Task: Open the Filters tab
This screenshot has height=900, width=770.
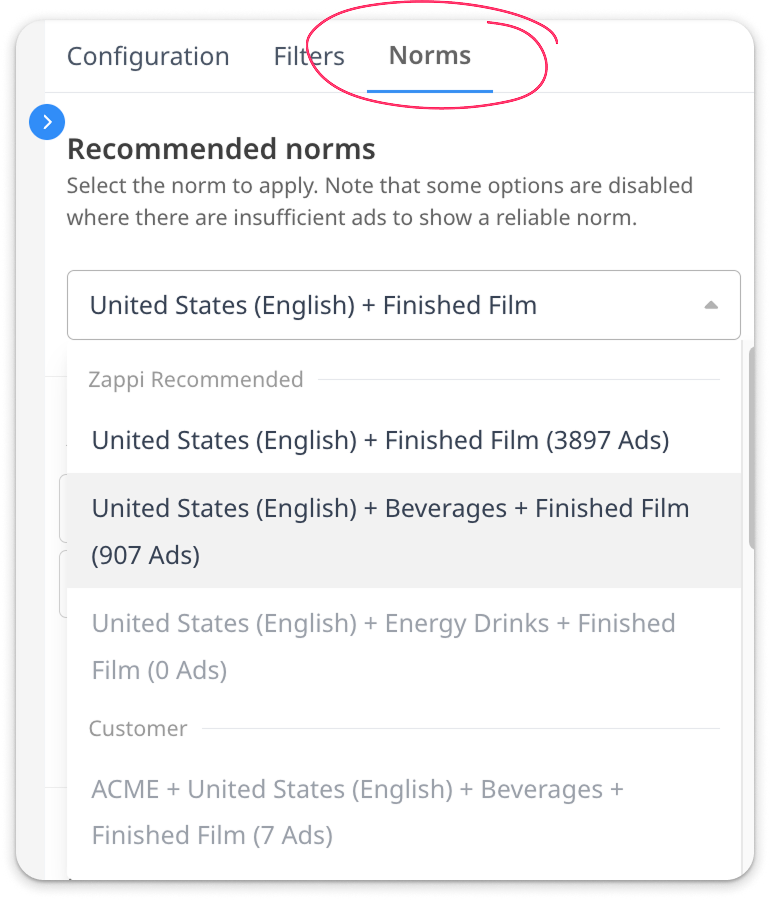Action: point(309,56)
